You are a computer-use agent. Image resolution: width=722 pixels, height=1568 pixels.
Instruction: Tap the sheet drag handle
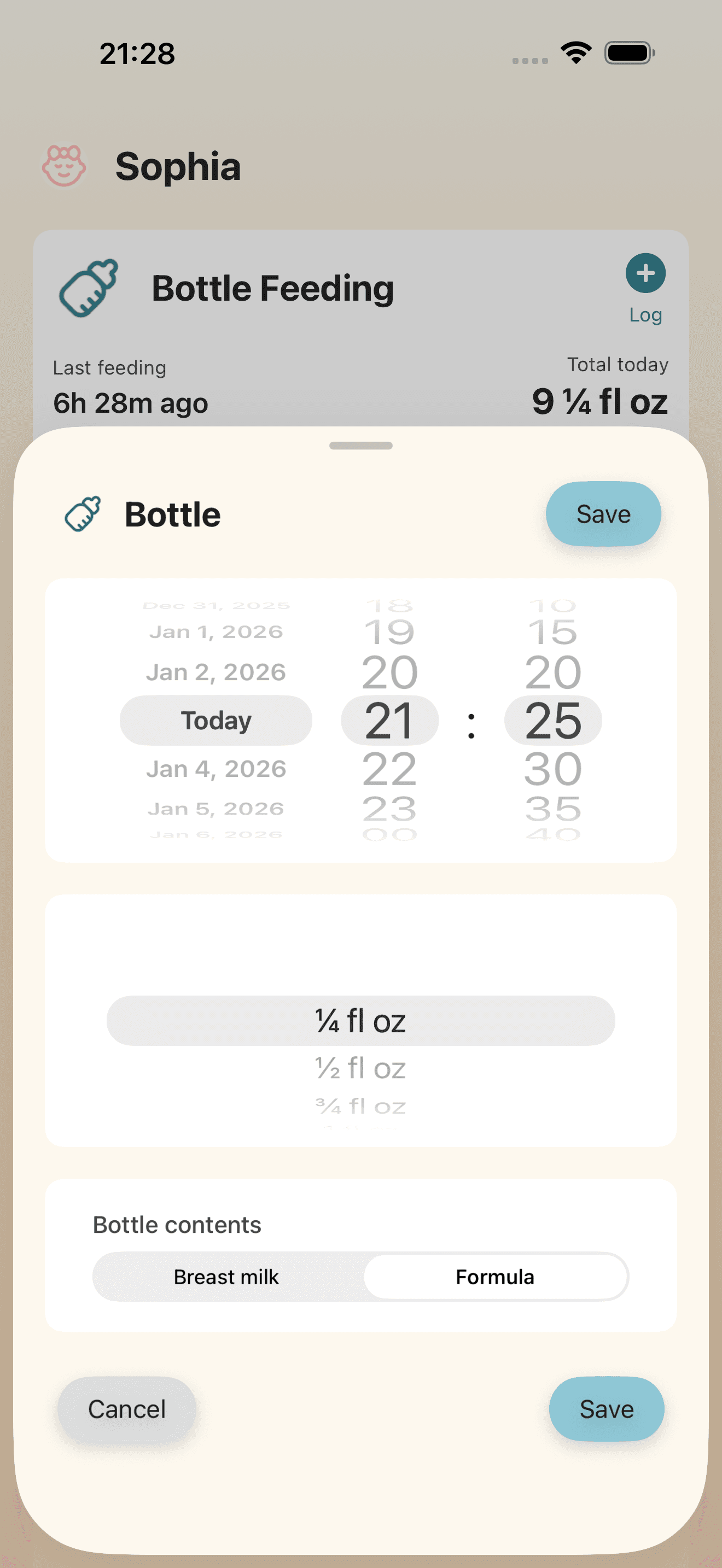[x=361, y=446]
